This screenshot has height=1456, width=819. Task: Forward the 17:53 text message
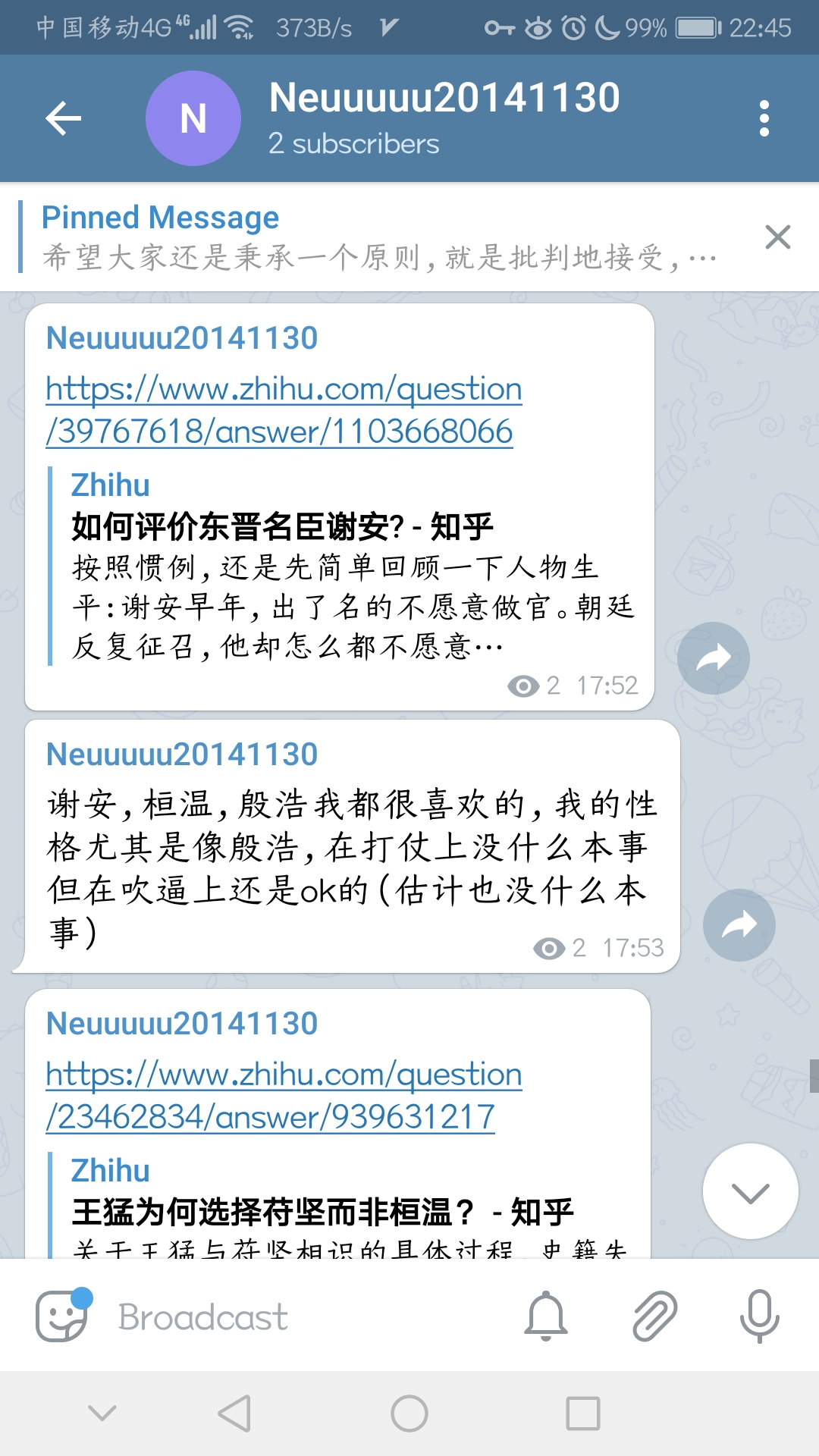[739, 924]
